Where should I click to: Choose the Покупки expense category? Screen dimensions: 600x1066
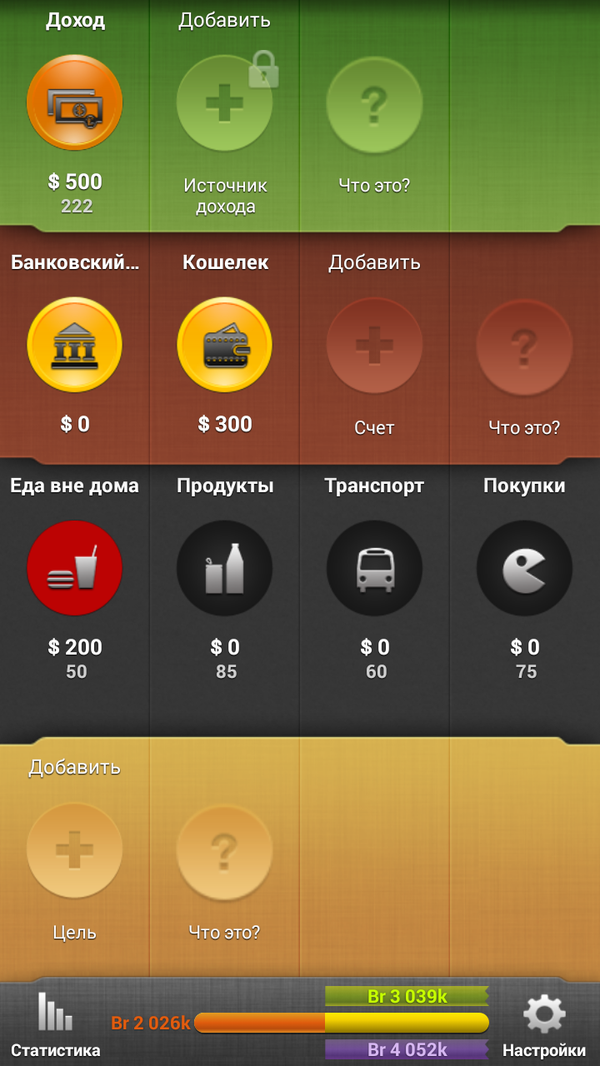524,568
